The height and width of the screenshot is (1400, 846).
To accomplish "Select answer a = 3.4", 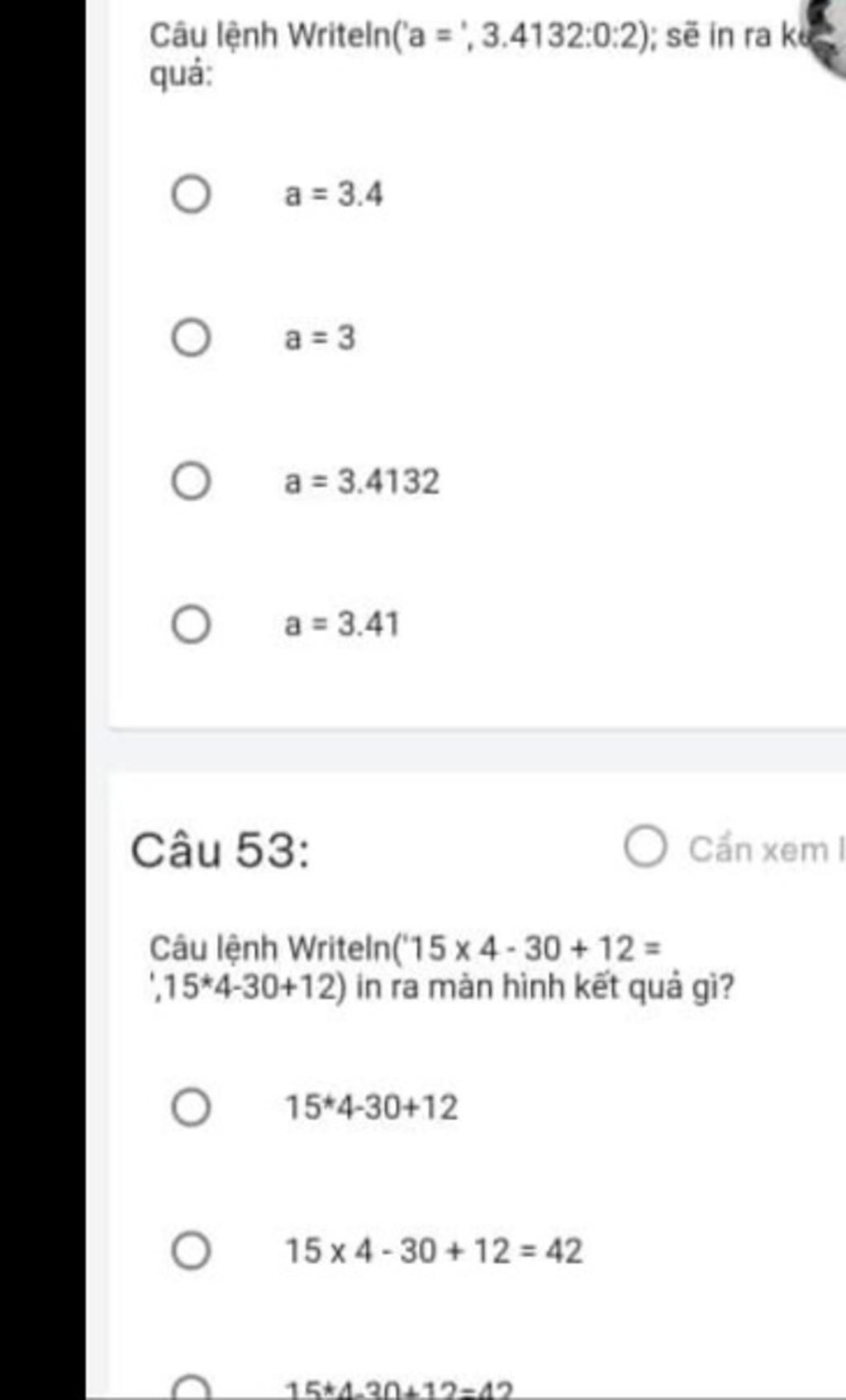I will coord(191,195).
